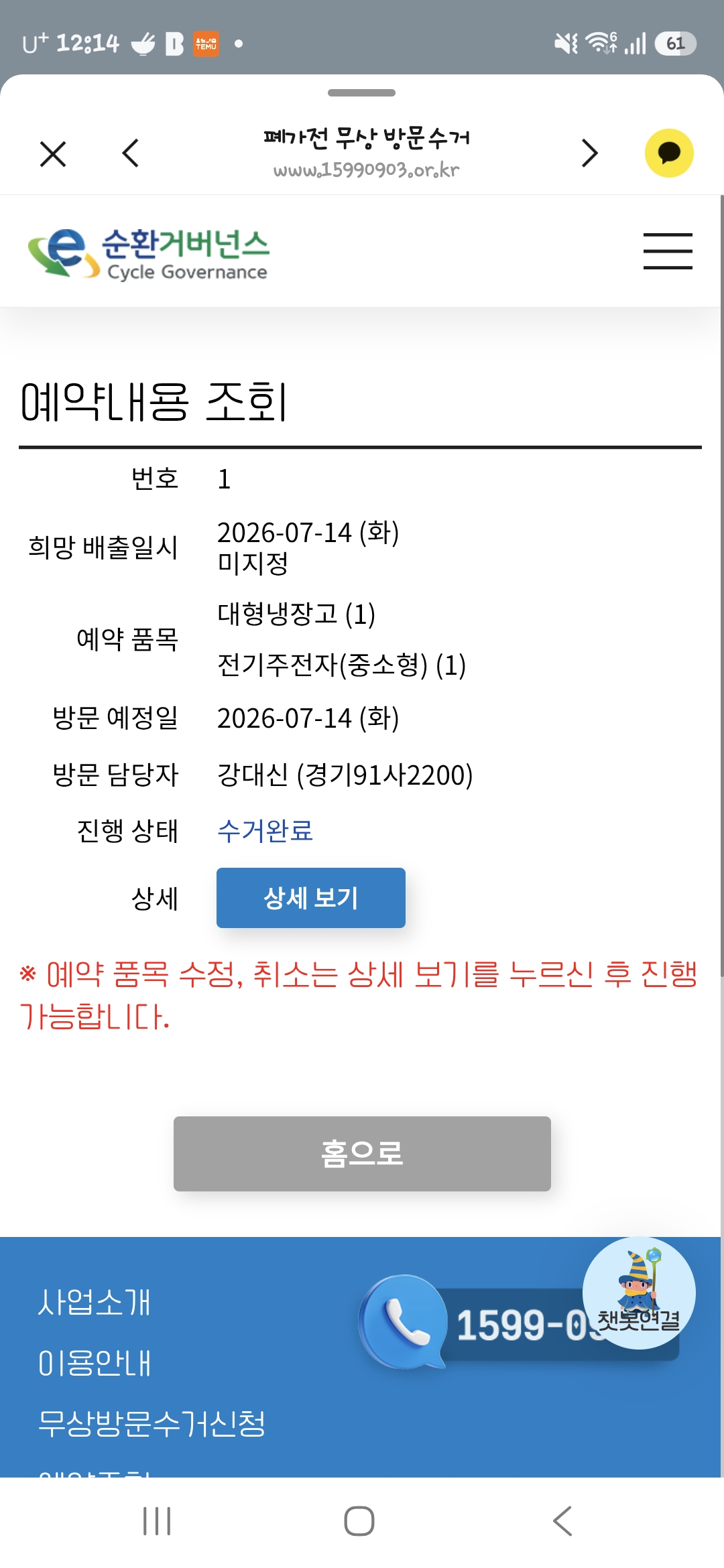Image resolution: width=724 pixels, height=1568 pixels.
Task: Go forward to the next web page
Action: (x=589, y=153)
